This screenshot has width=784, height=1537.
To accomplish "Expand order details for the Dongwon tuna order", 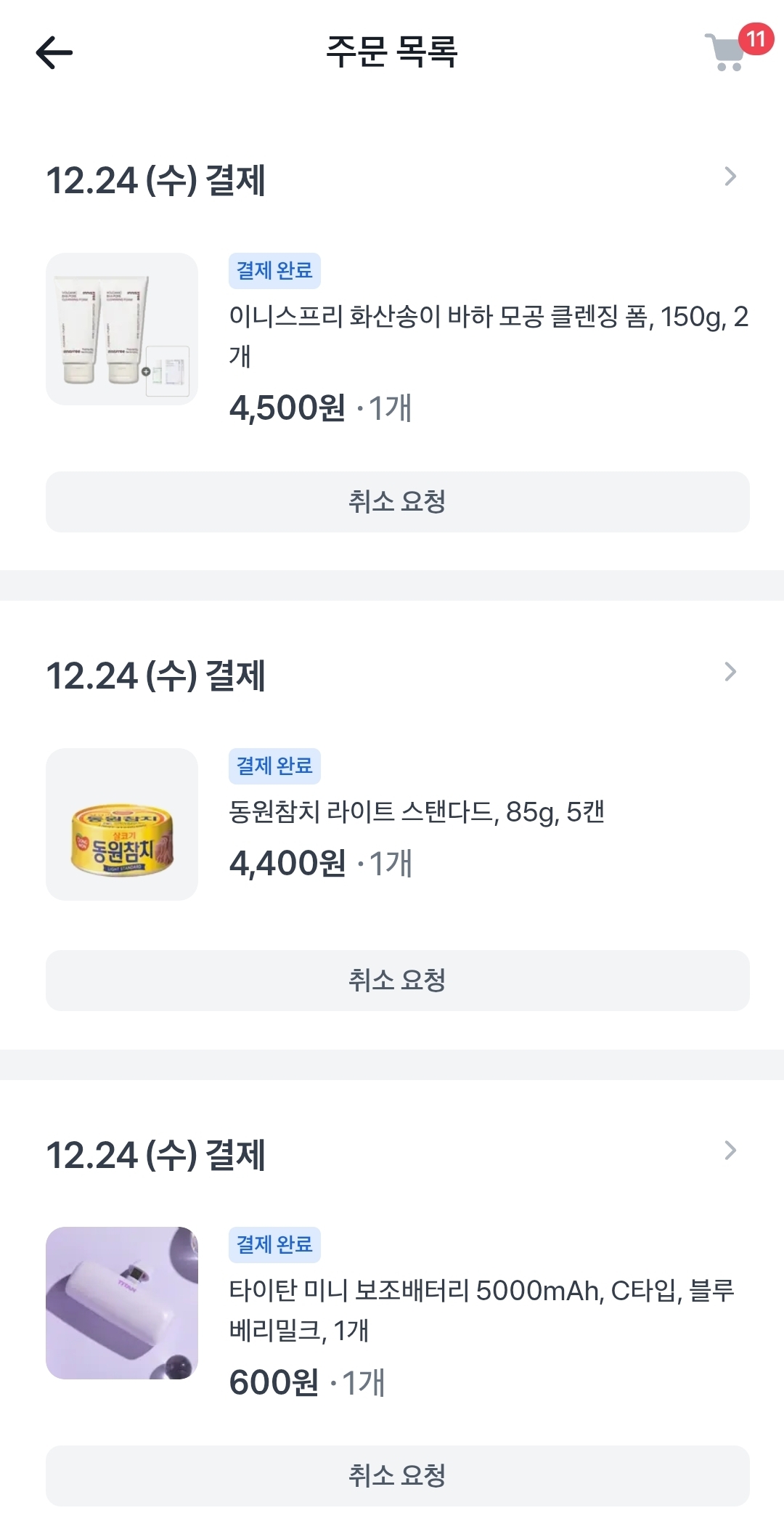I will 730,672.
